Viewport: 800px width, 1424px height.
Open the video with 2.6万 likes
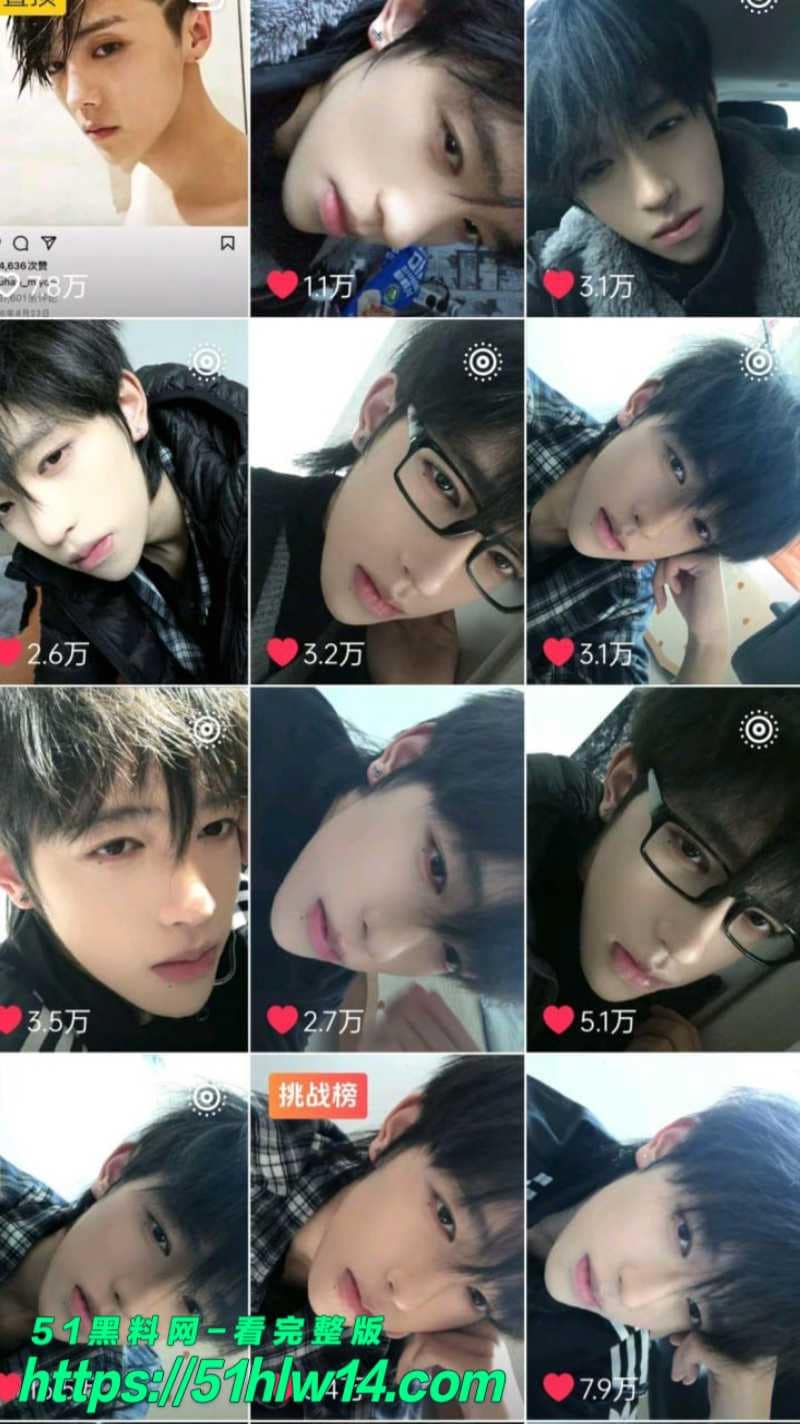click(124, 501)
